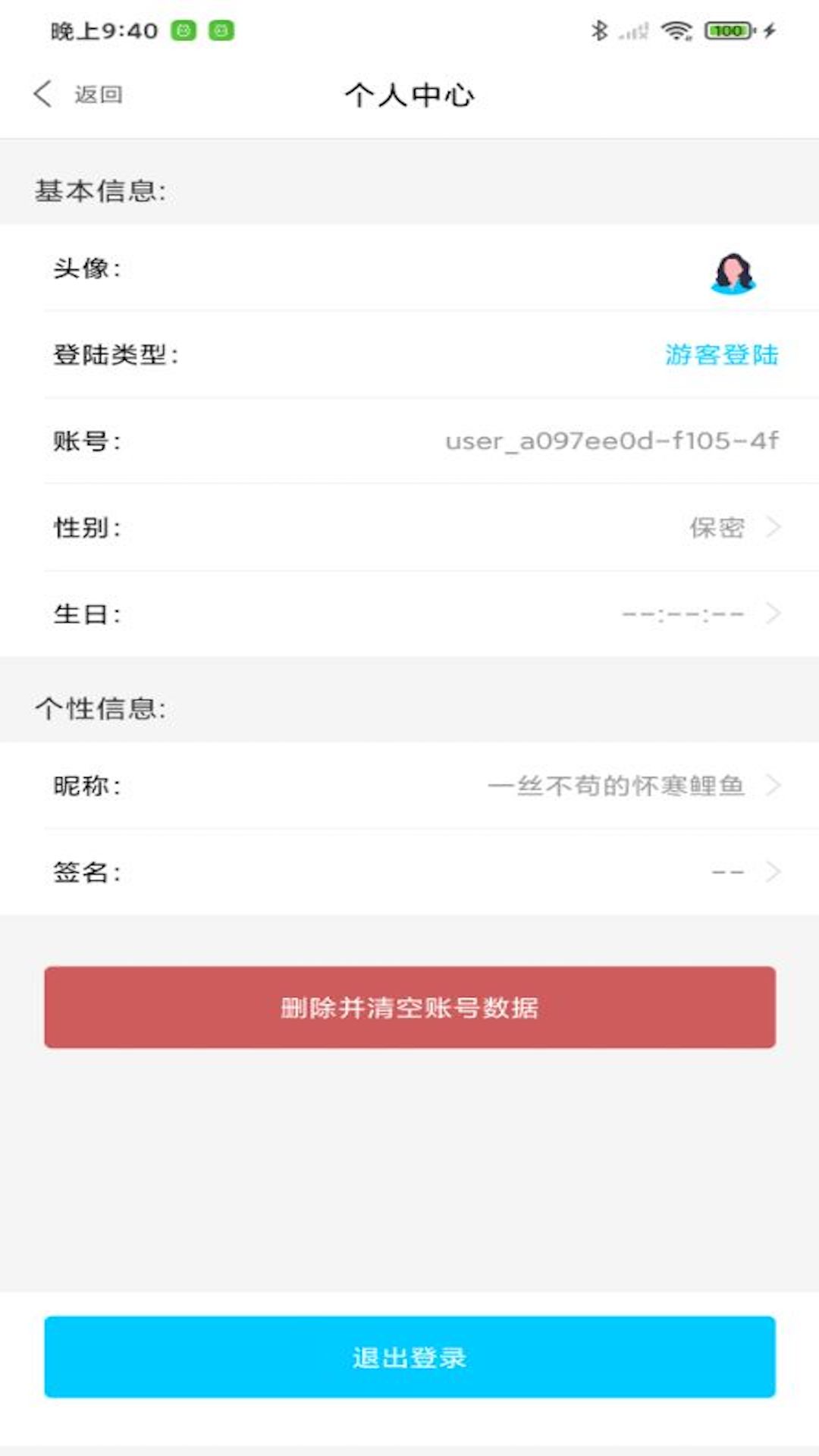Open the 昵称 nickname editor via its chevron
The height and width of the screenshot is (1456, 819).
(773, 786)
